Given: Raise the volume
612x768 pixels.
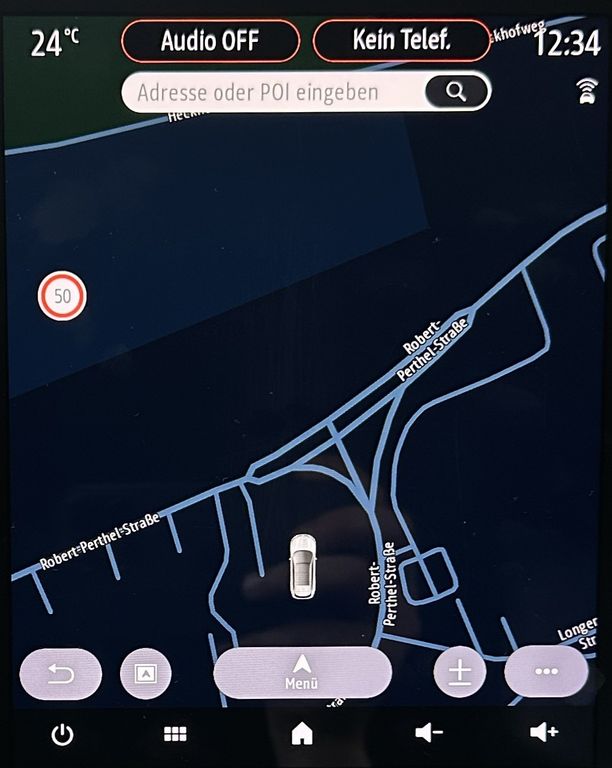Looking at the screenshot, I should pyautogui.click(x=544, y=734).
